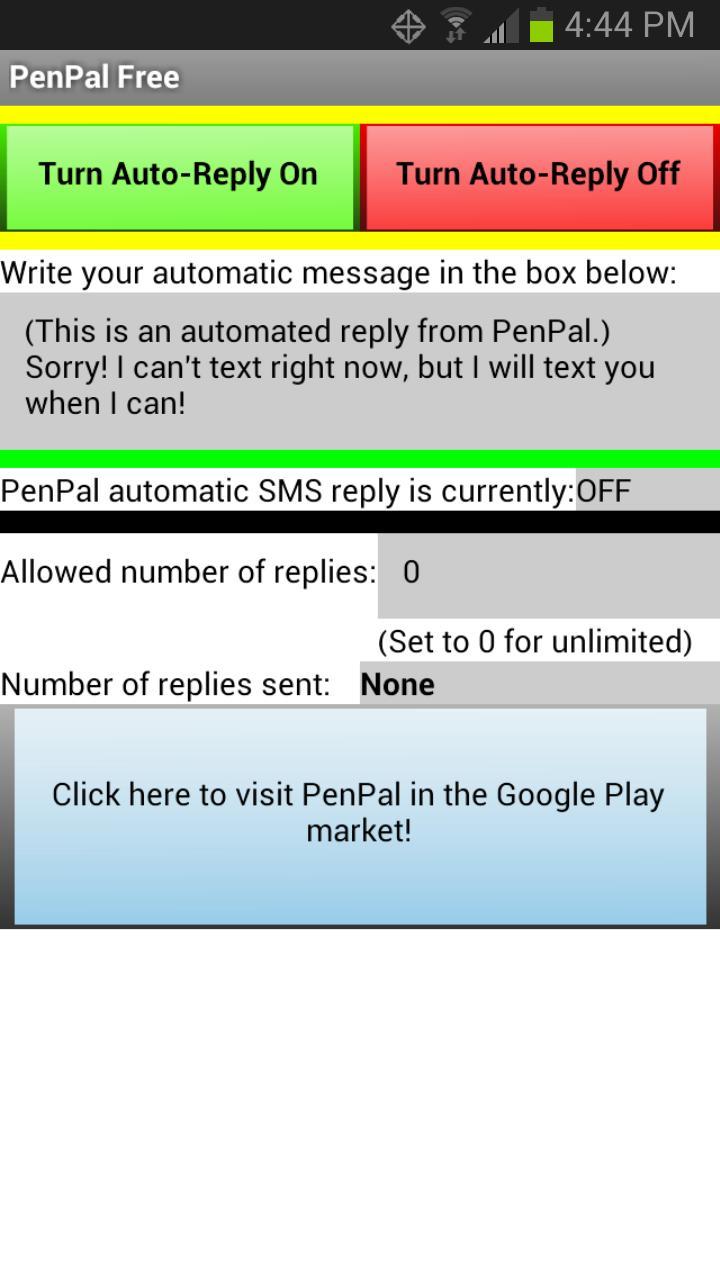This screenshot has height=1280, width=720.
Task: Tap the None replies sent indicator
Action: click(x=398, y=684)
